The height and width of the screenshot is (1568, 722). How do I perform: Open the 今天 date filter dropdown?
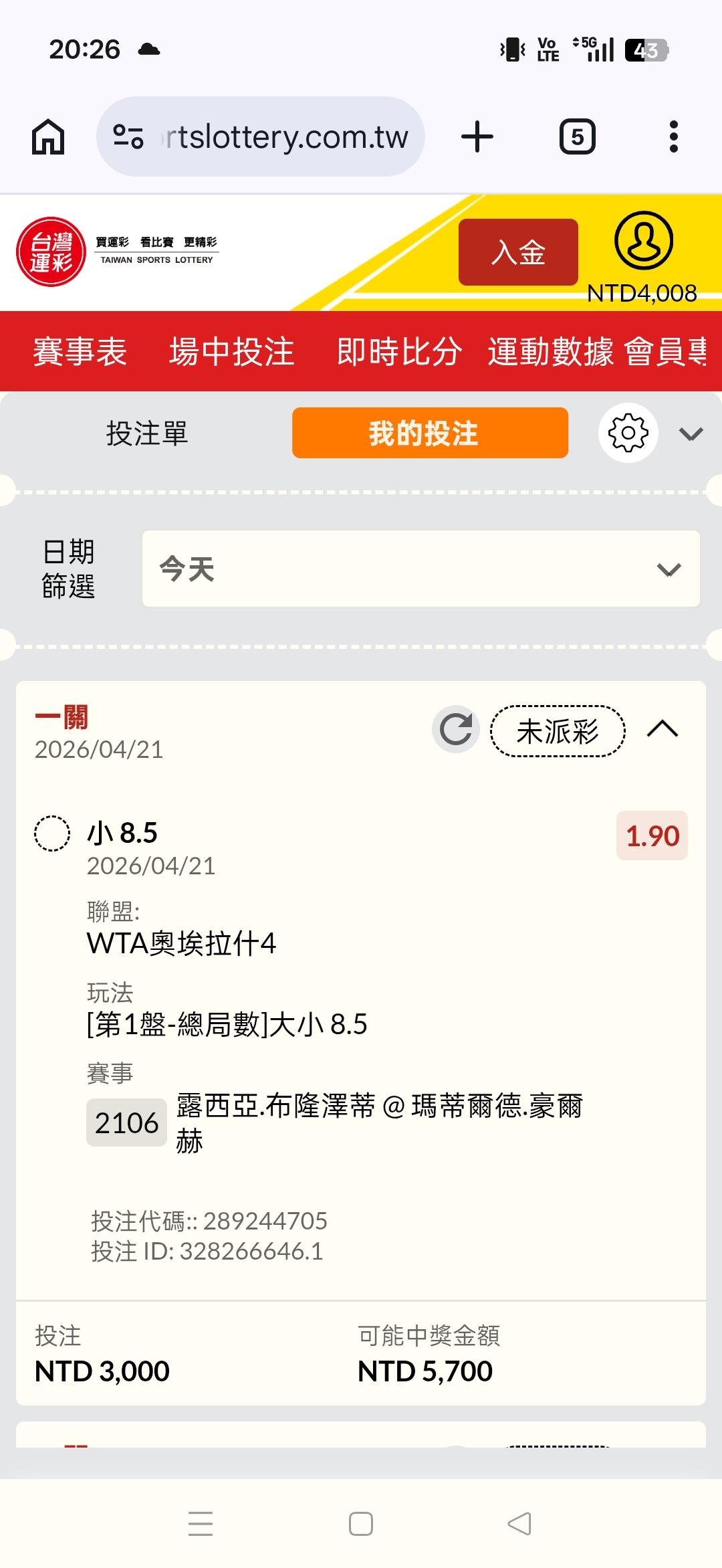(x=420, y=569)
